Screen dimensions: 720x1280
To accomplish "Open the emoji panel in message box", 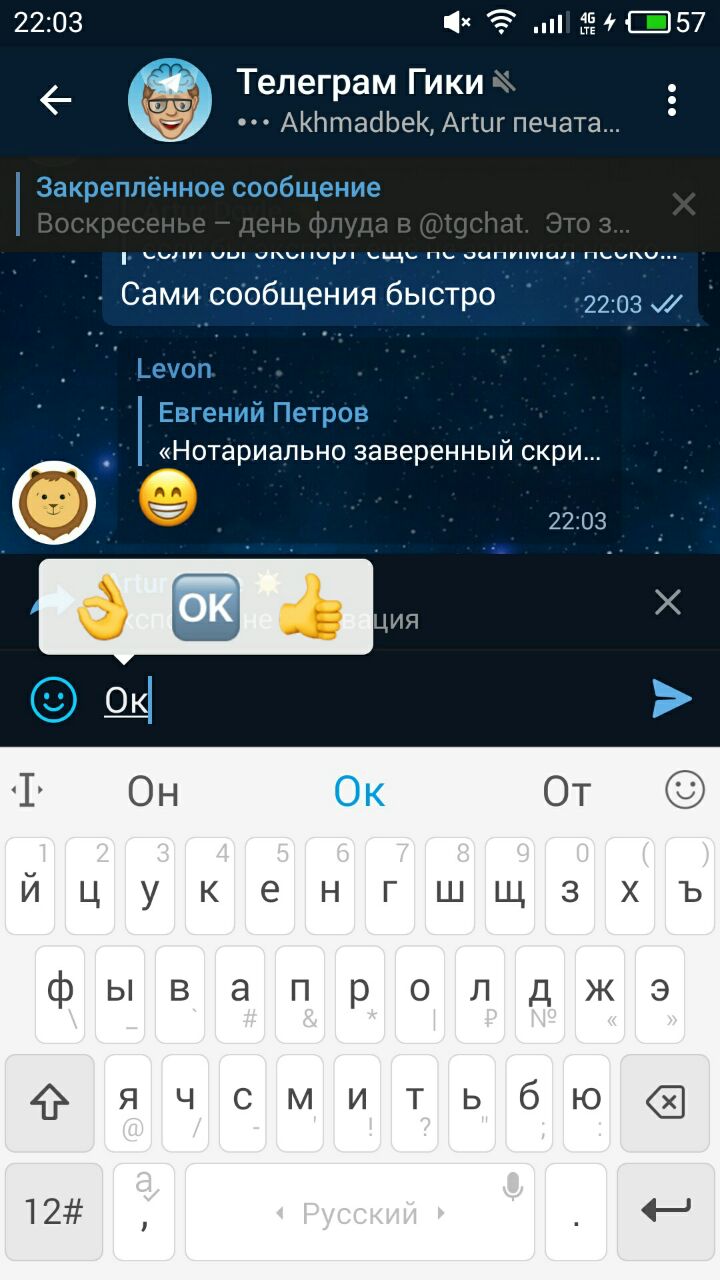I will point(54,699).
